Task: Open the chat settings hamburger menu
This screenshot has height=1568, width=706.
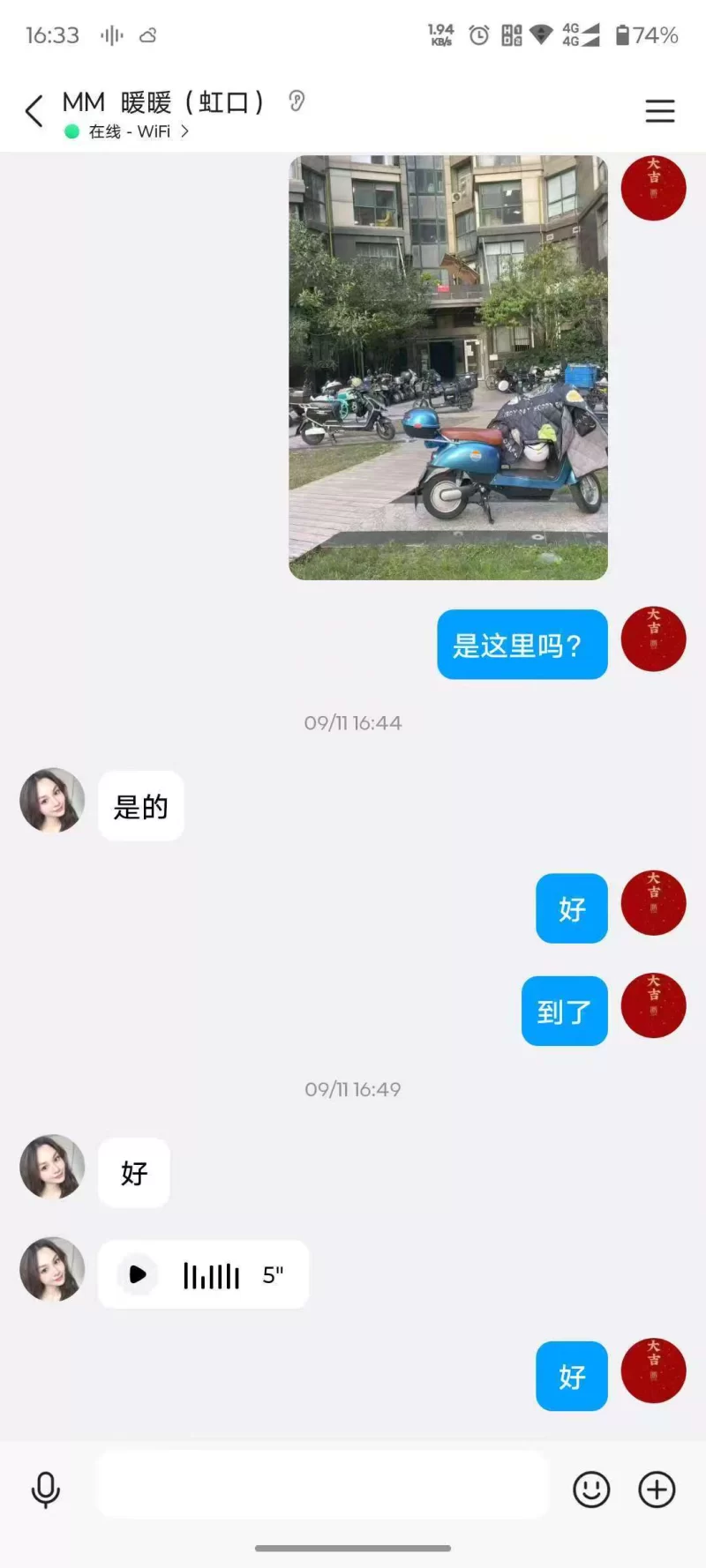Action: click(x=659, y=111)
